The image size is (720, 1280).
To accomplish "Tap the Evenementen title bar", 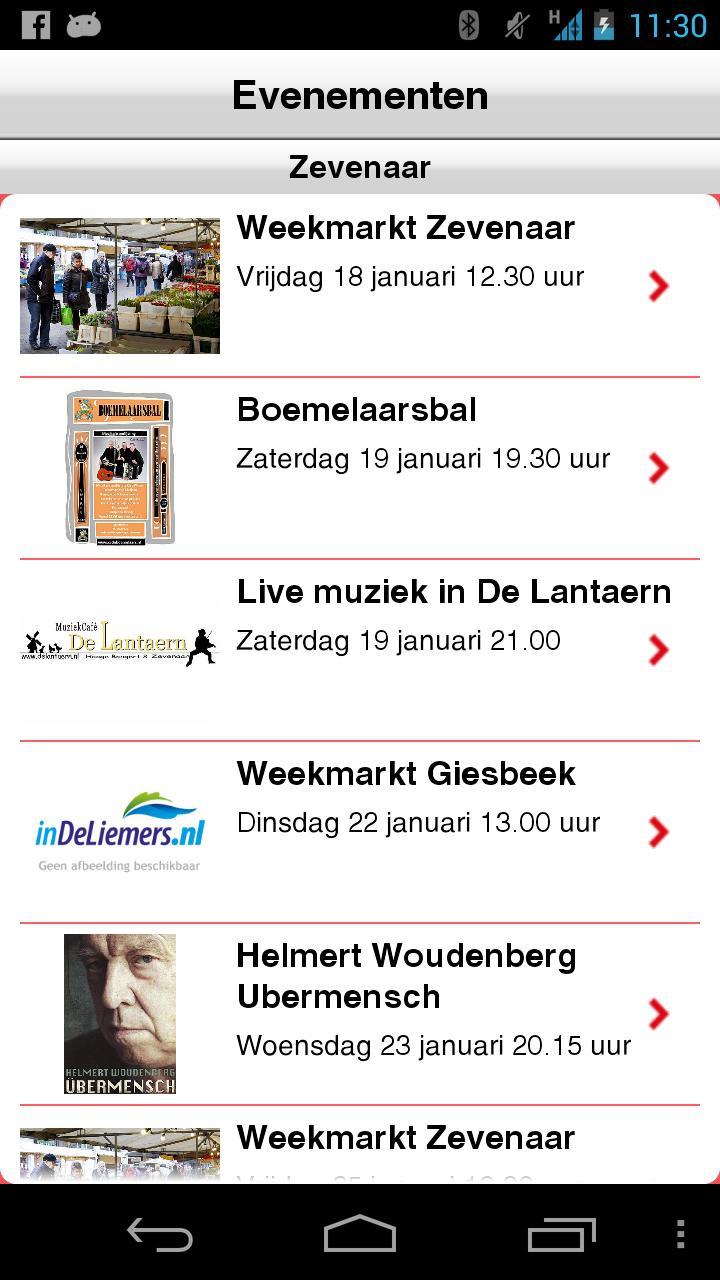I will 360,95.
